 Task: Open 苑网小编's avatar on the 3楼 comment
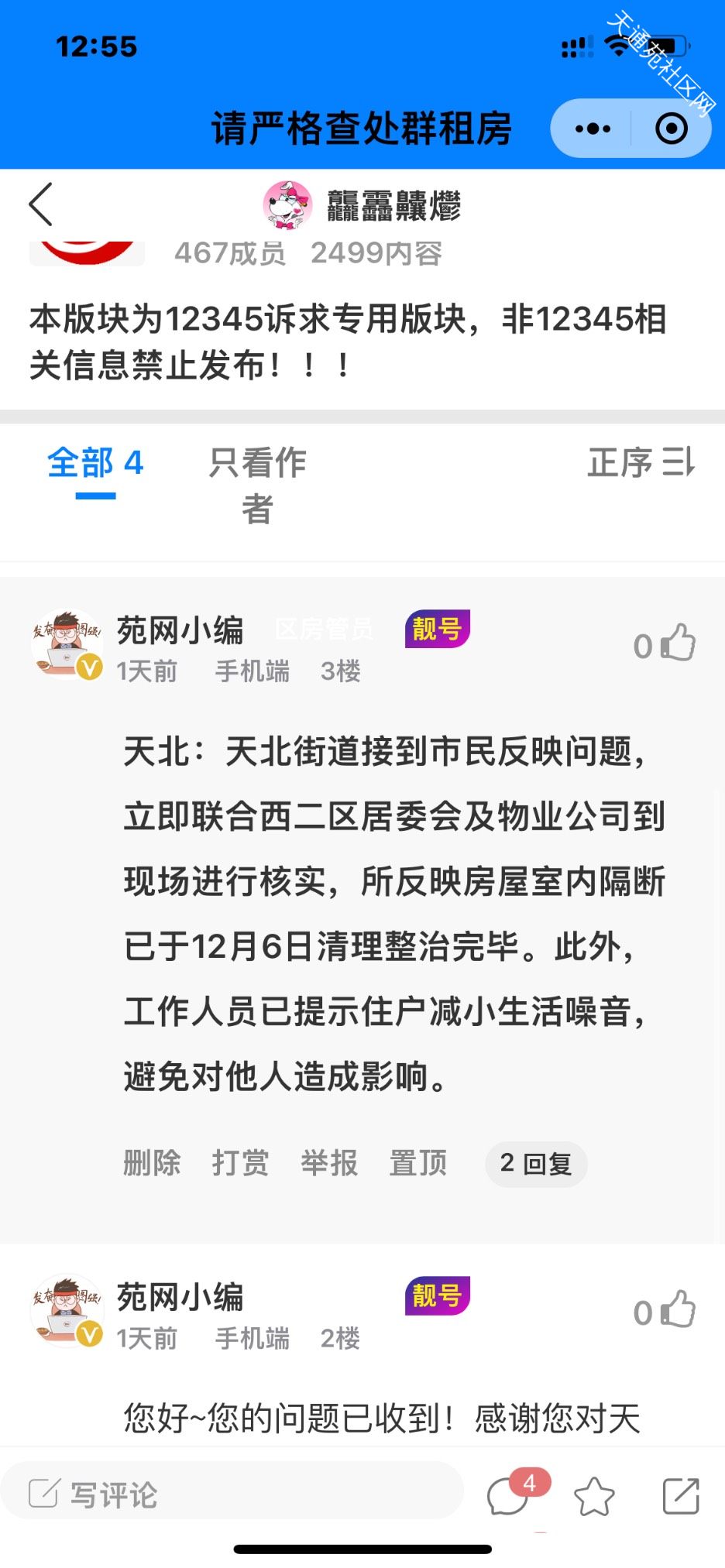coord(67,644)
